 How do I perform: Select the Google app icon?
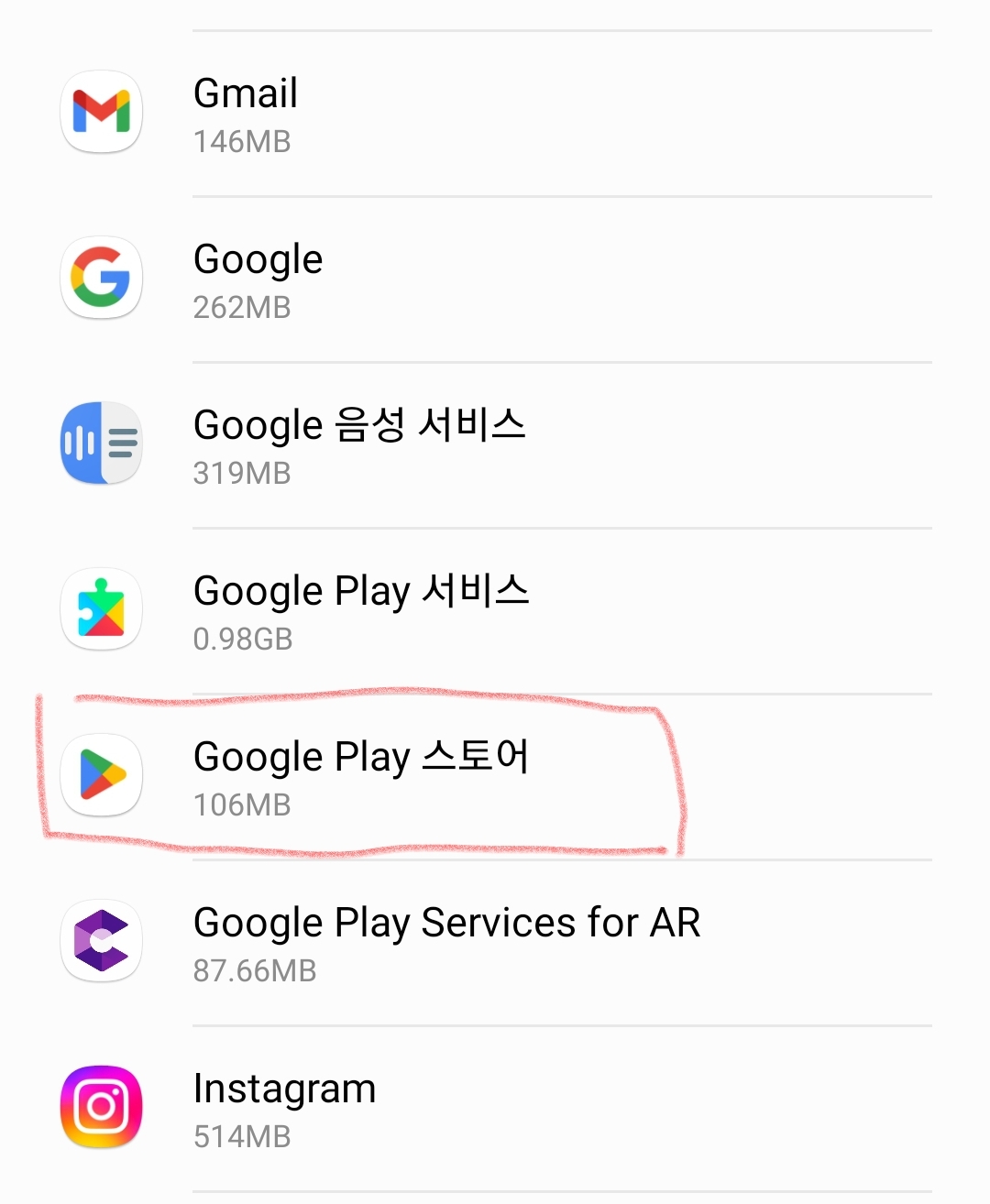(x=101, y=279)
